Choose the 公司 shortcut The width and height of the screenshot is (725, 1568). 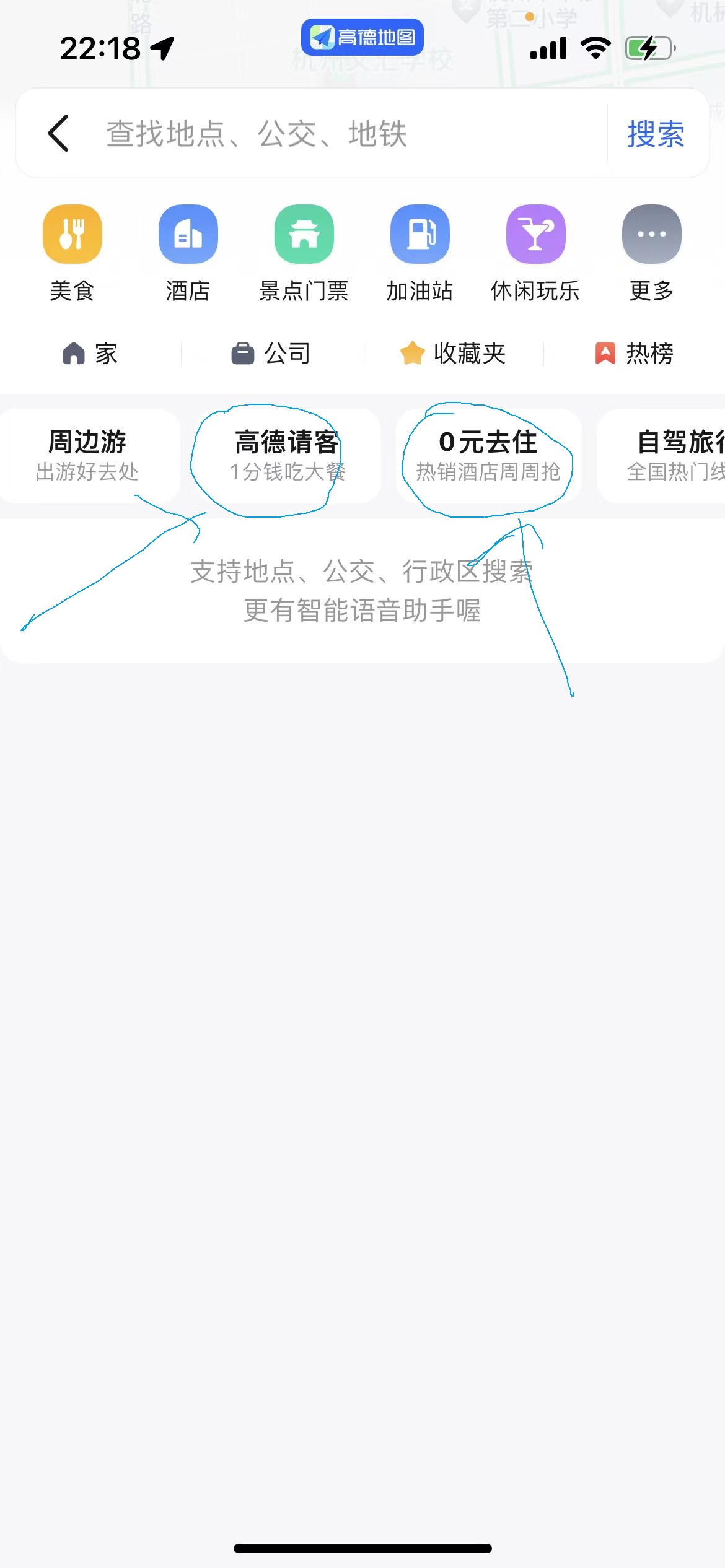[x=271, y=354]
